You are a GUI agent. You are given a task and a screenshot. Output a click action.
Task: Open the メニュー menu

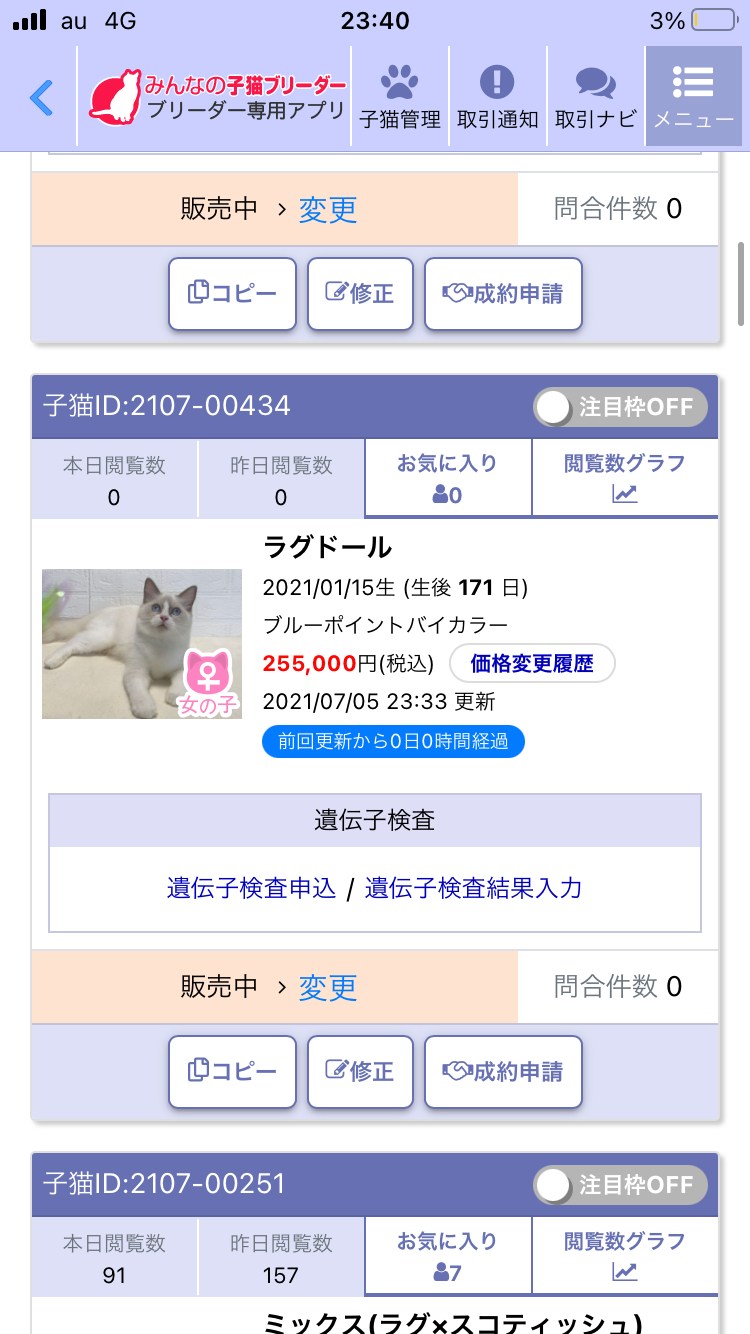[x=693, y=97]
